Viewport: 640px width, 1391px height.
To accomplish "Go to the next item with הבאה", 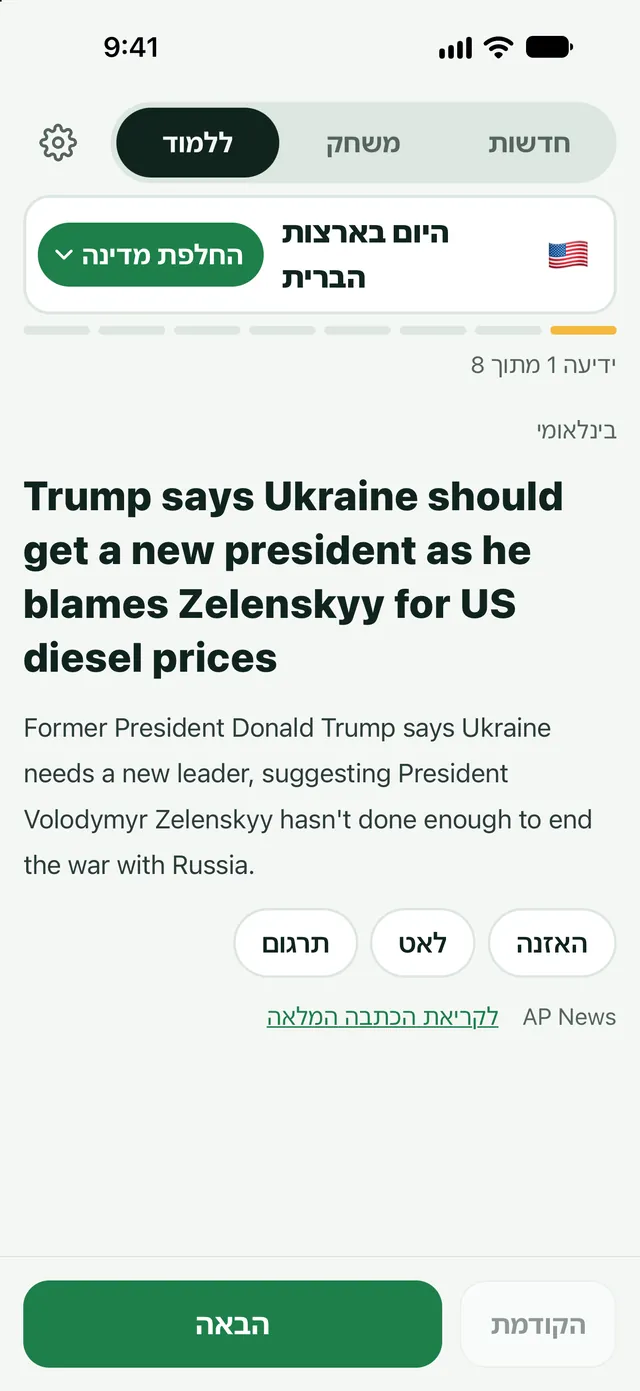I will (232, 1324).
